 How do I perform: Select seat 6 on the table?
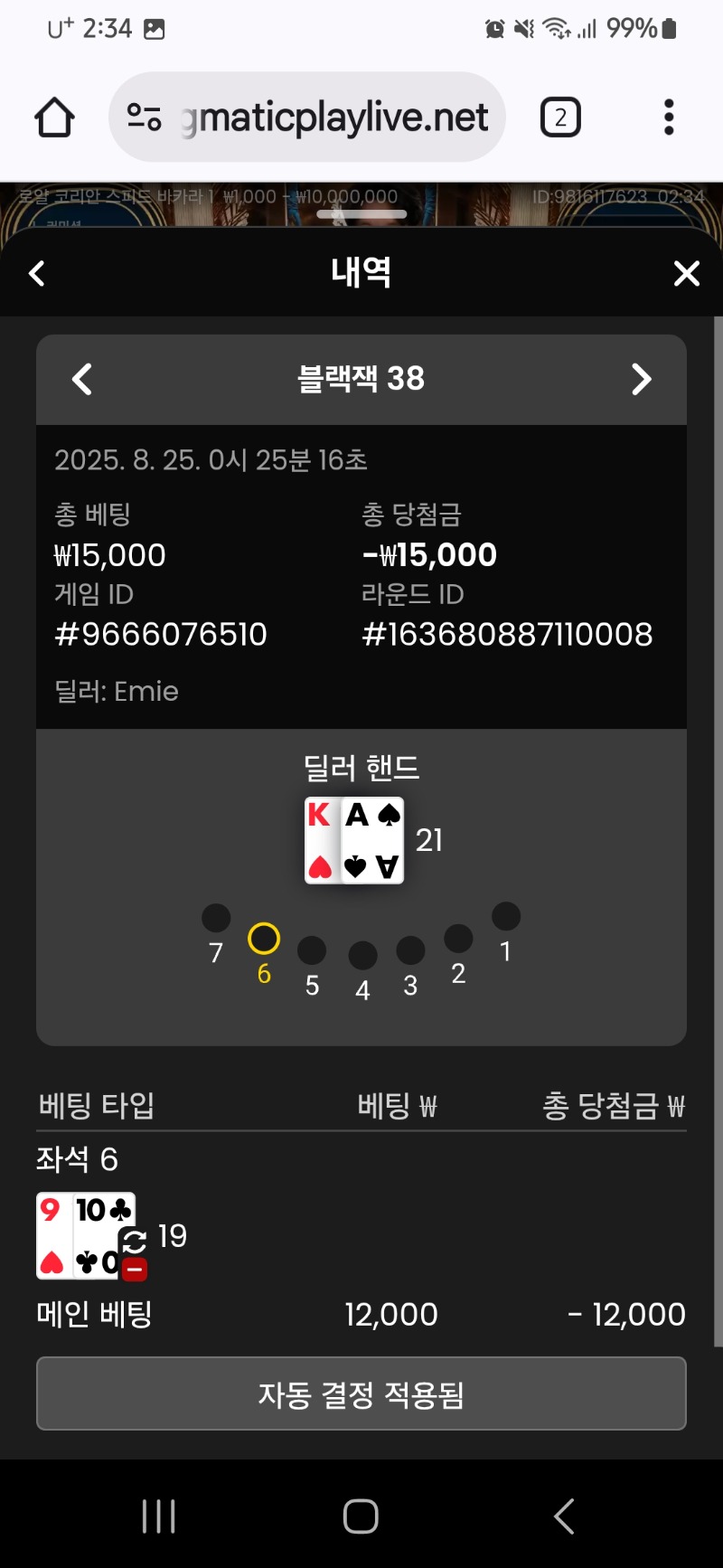pos(264,940)
